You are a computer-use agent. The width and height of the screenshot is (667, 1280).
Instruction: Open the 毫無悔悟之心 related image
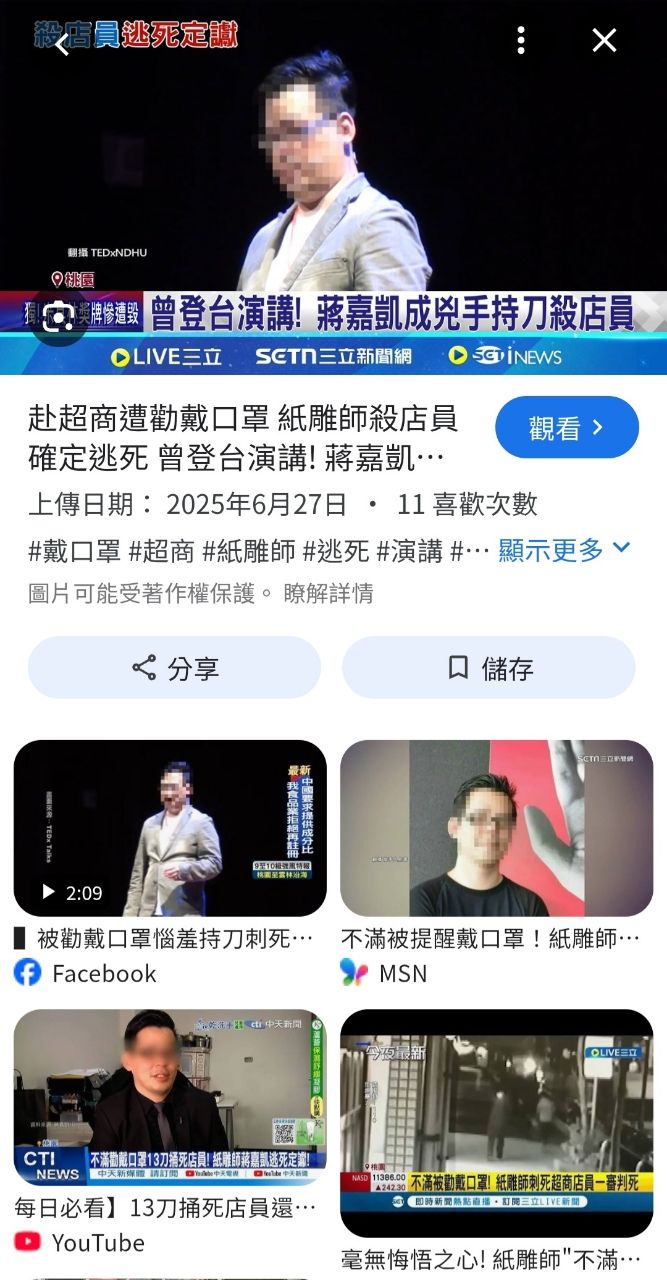tap(496, 1123)
